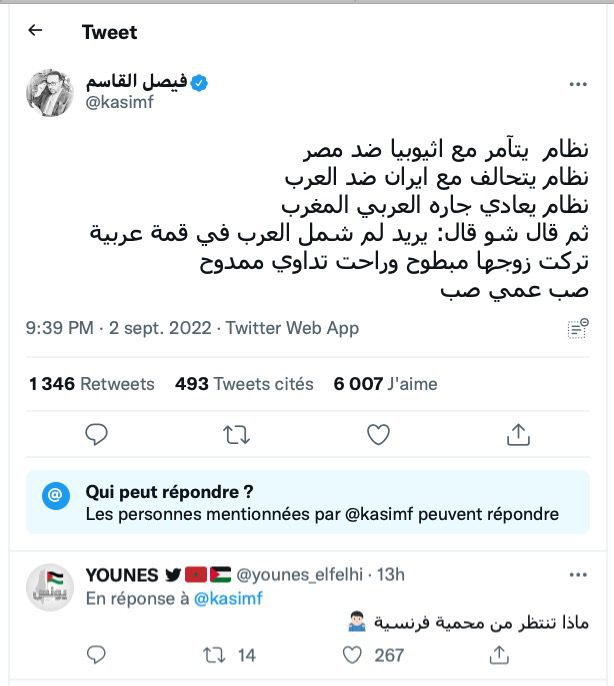The height and width of the screenshot is (686, 614).
Task: View the tweet's alt text description icon
Action: click(578, 328)
